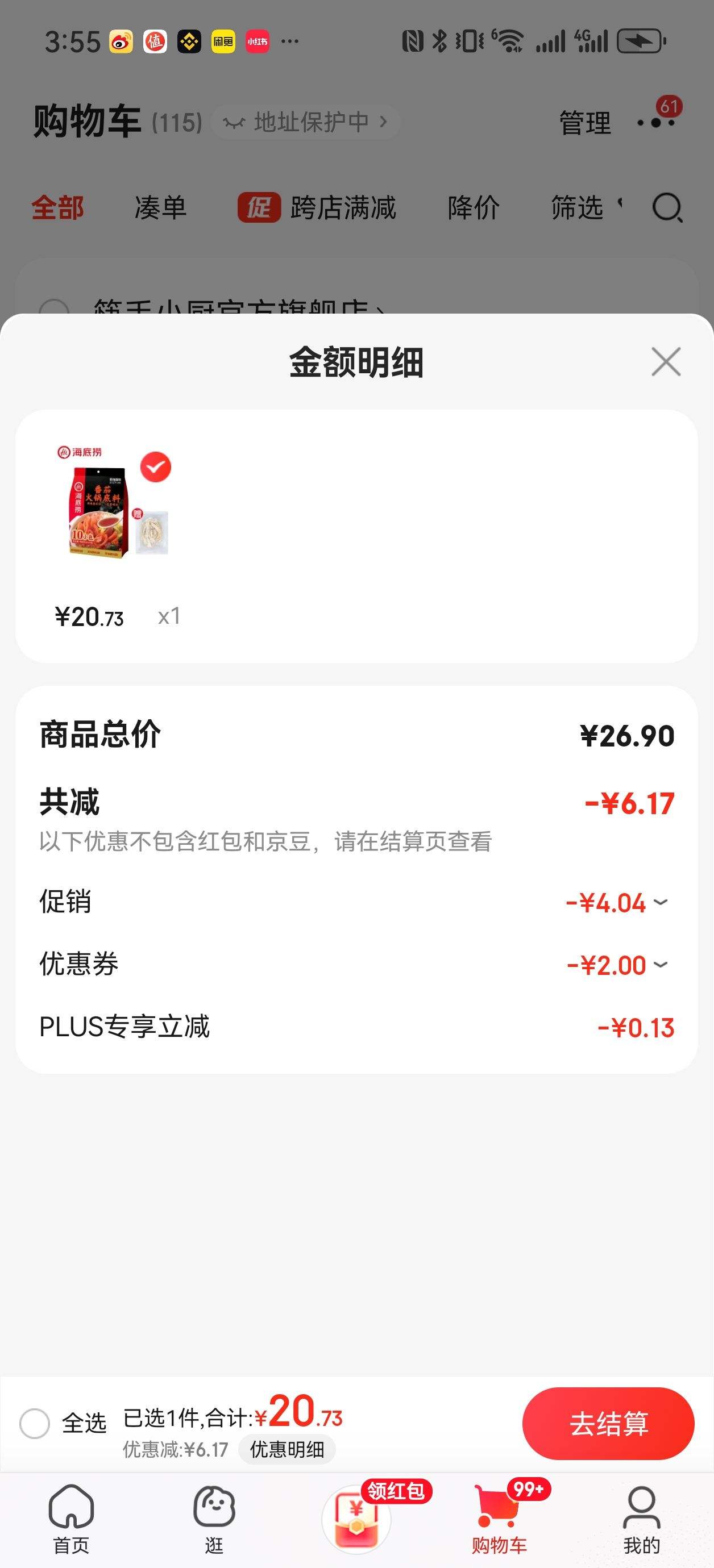714x1568 pixels.
Task: Enable the 全选 select-all circle
Action: [x=35, y=1423]
